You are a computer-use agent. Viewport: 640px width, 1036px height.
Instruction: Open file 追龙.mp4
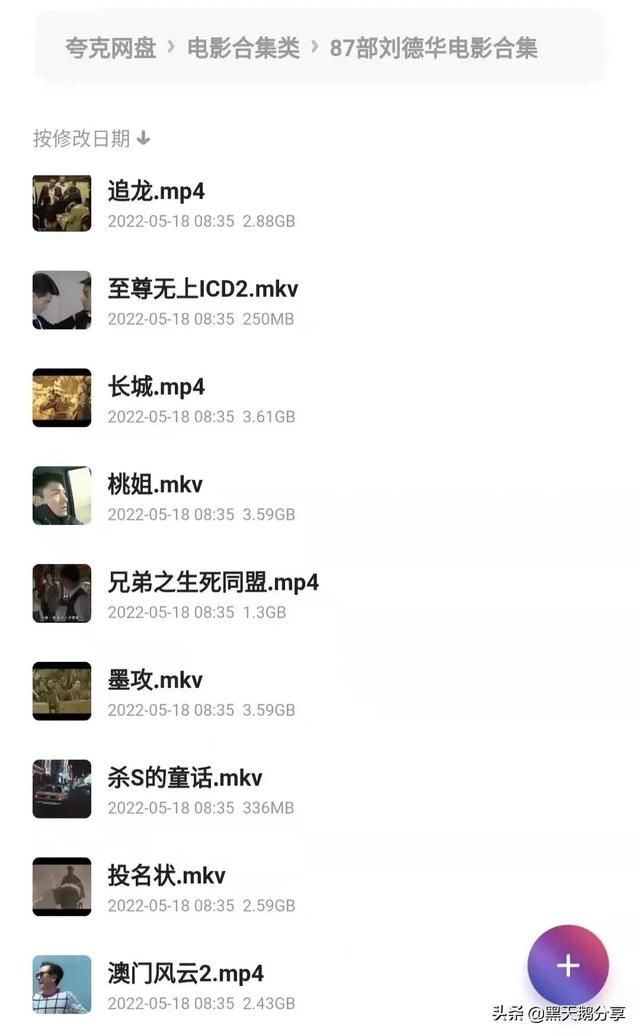(x=156, y=191)
